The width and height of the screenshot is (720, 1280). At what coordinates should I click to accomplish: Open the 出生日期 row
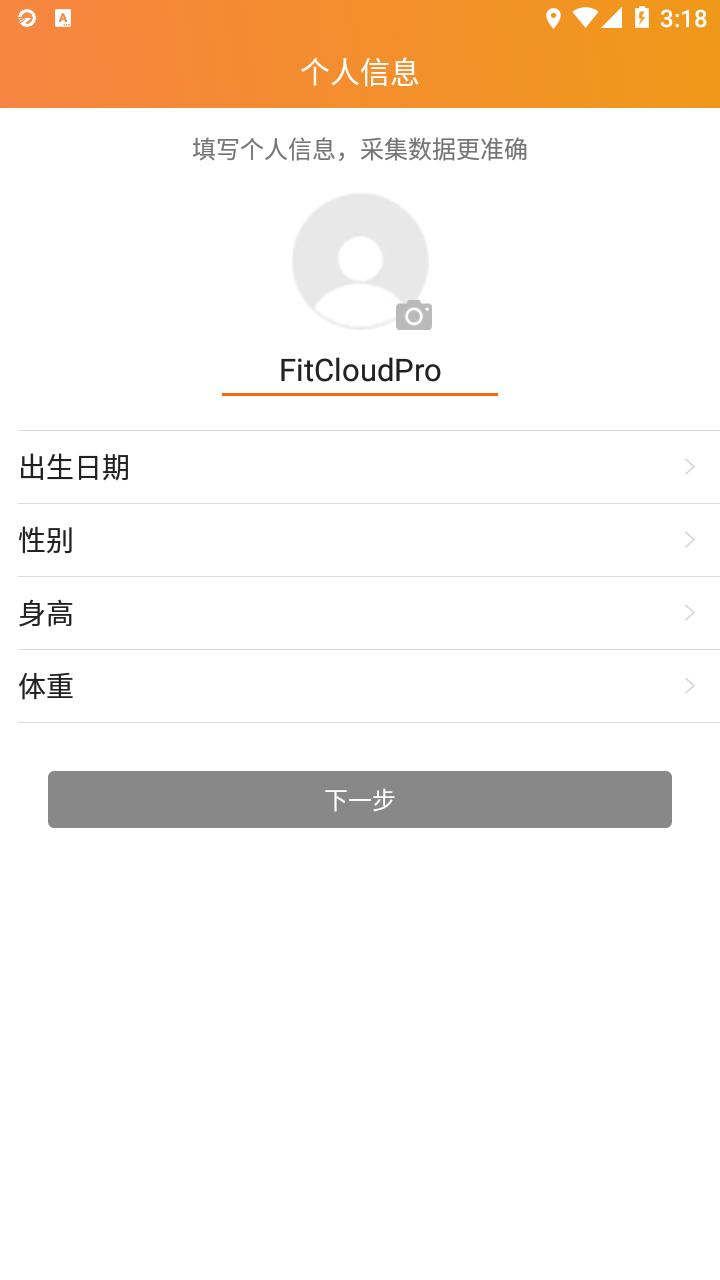(x=360, y=467)
